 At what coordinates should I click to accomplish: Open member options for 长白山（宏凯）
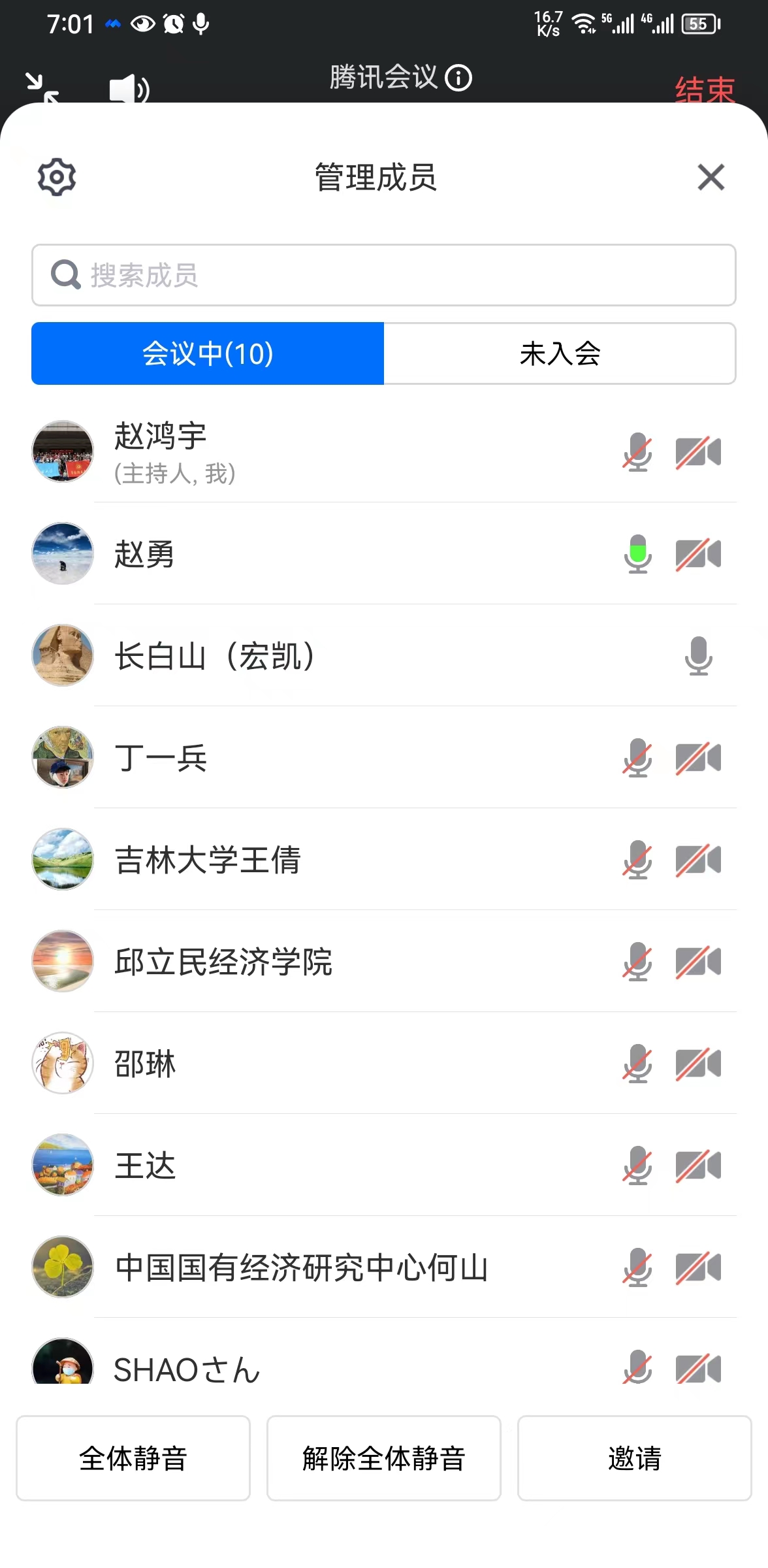[x=214, y=656]
